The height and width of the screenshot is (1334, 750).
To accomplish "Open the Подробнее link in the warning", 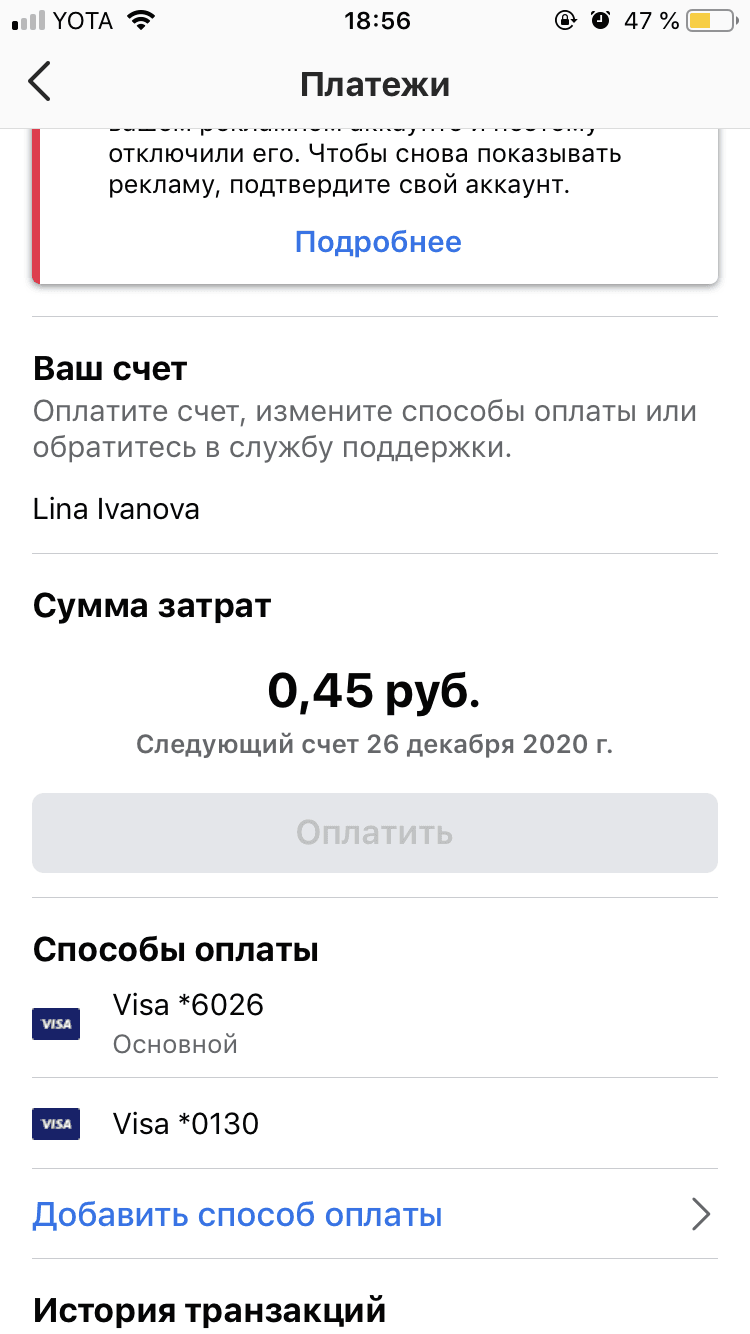I will tap(378, 242).
